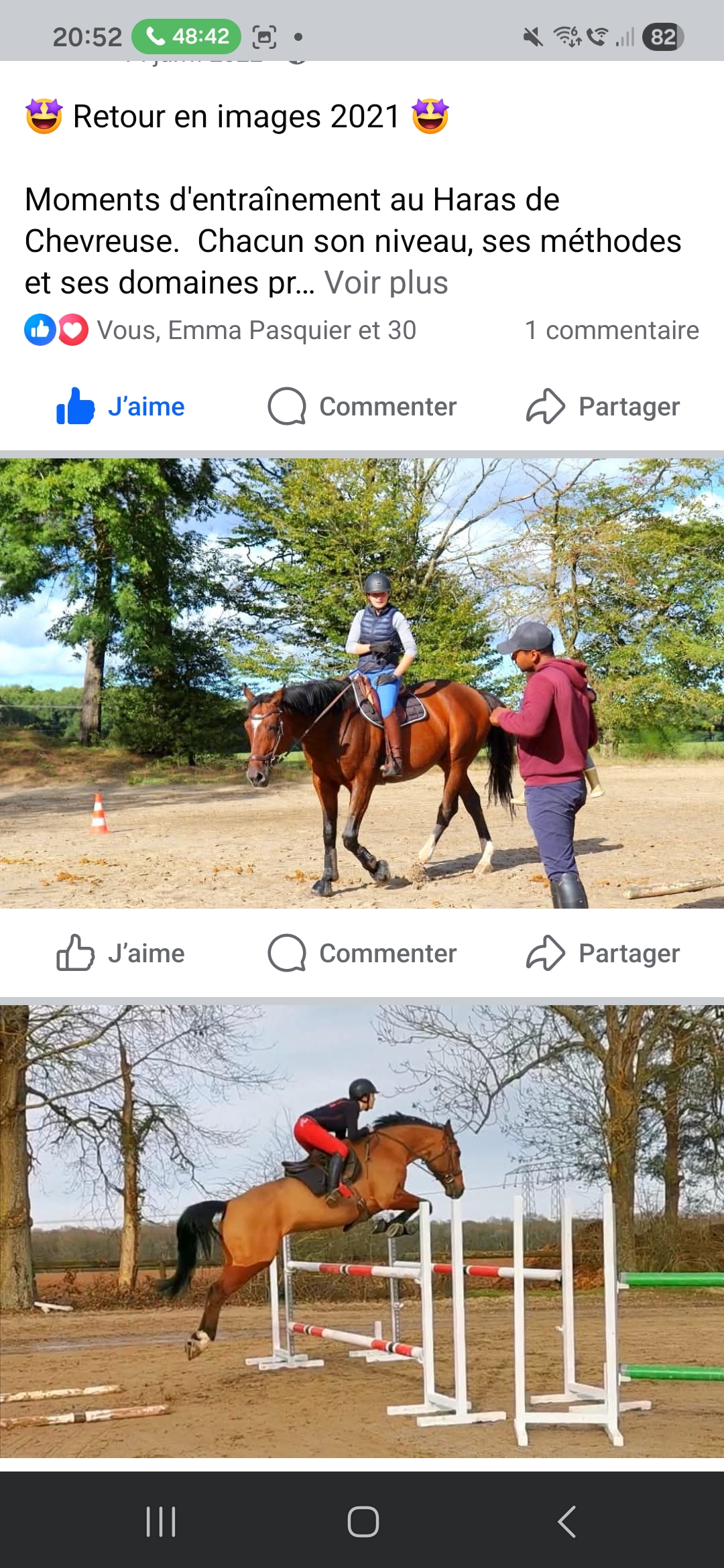Share the photo with the rider and trainer
724x1568 pixels.
[603, 954]
